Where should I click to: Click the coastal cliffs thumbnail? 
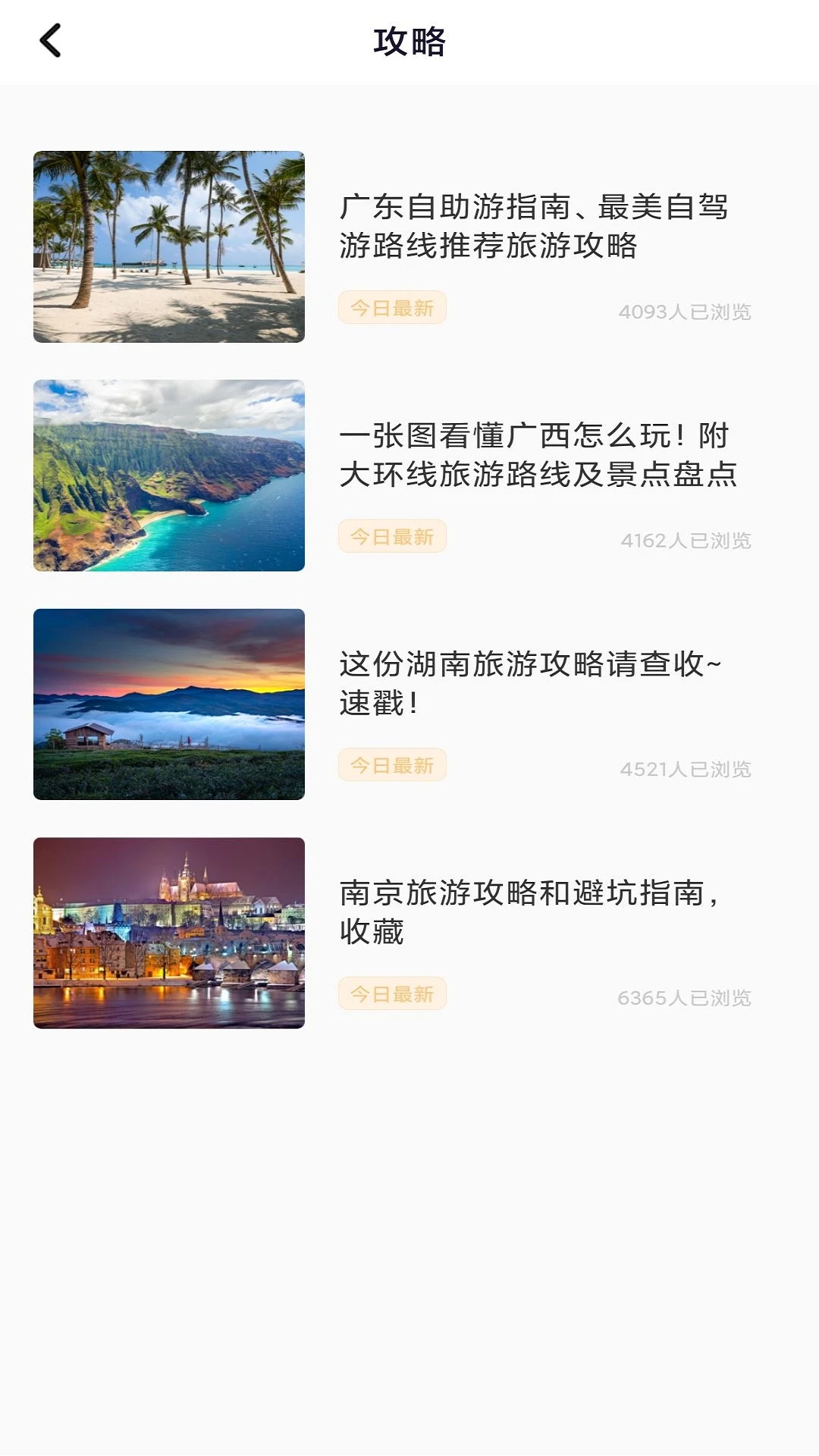(168, 475)
